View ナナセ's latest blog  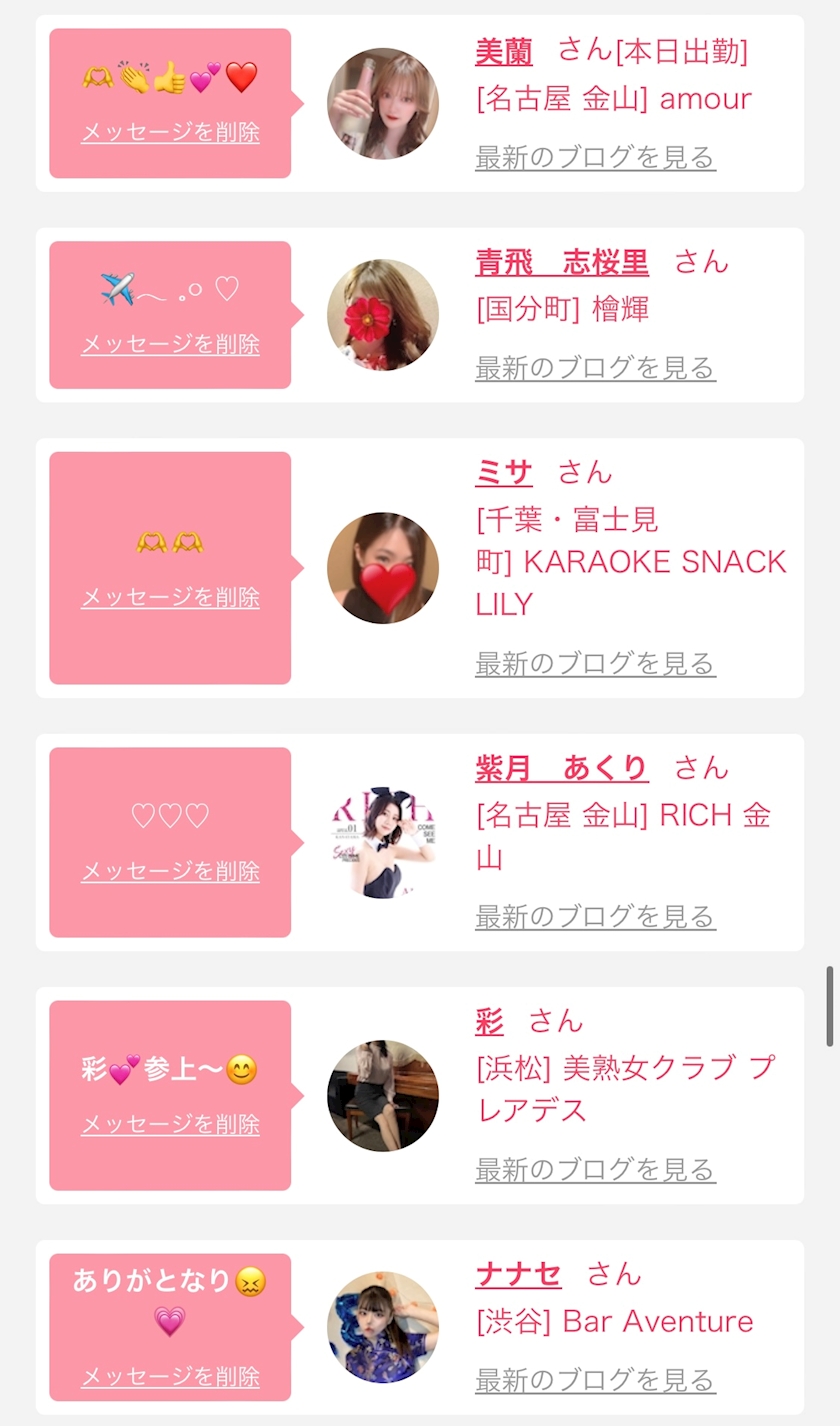(595, 1380)
